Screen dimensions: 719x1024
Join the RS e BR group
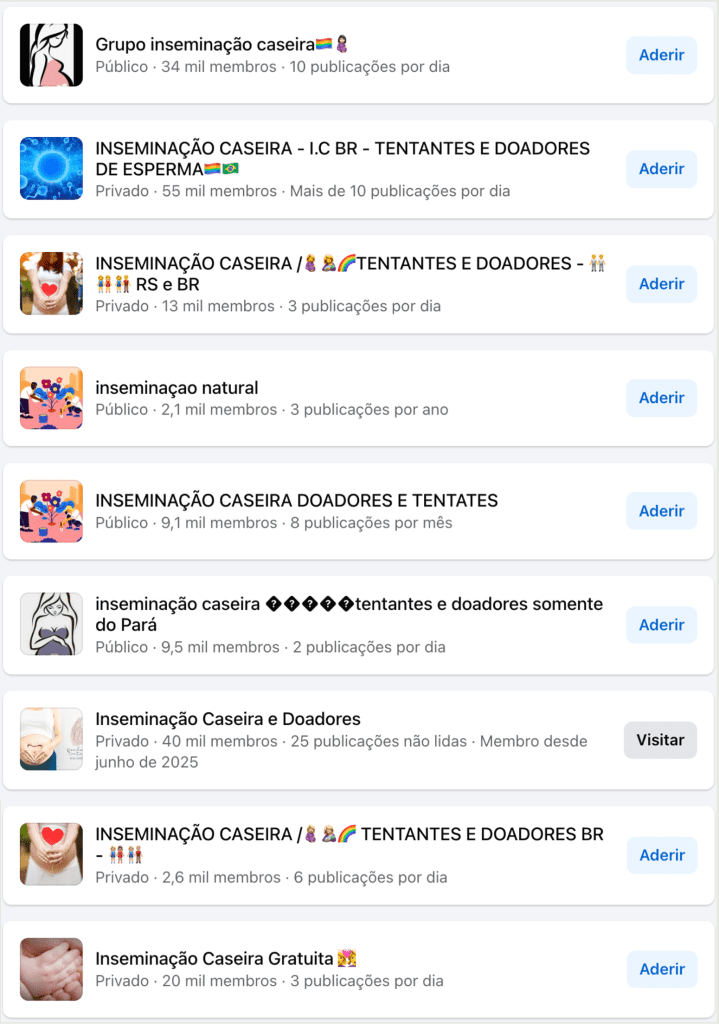tap(661, 284)
